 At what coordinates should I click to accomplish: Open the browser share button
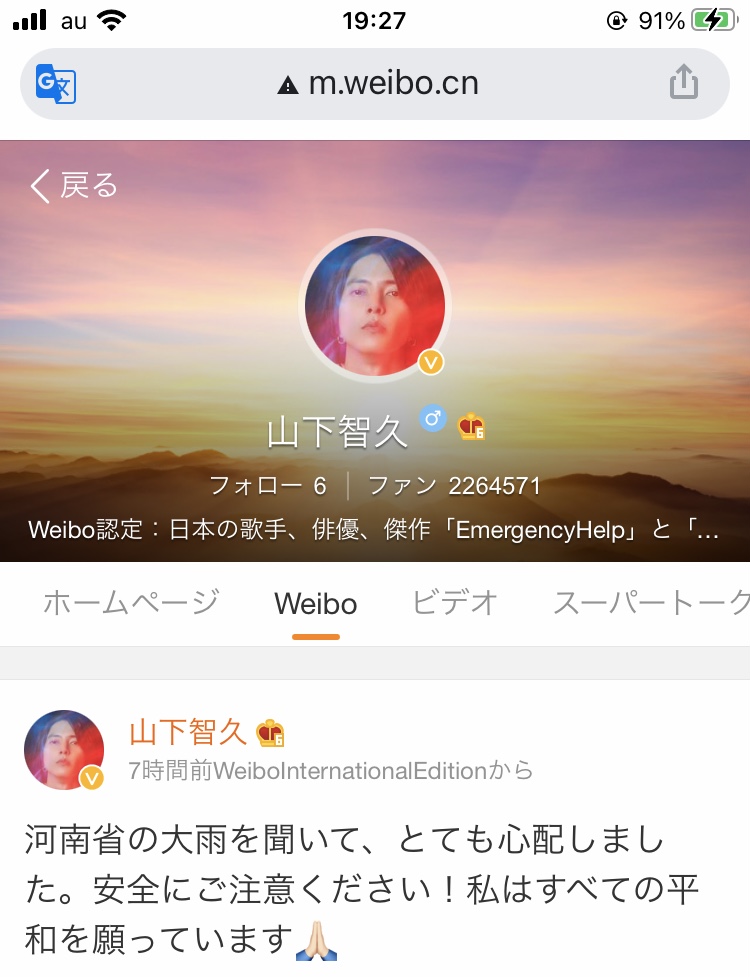point(683,83)
